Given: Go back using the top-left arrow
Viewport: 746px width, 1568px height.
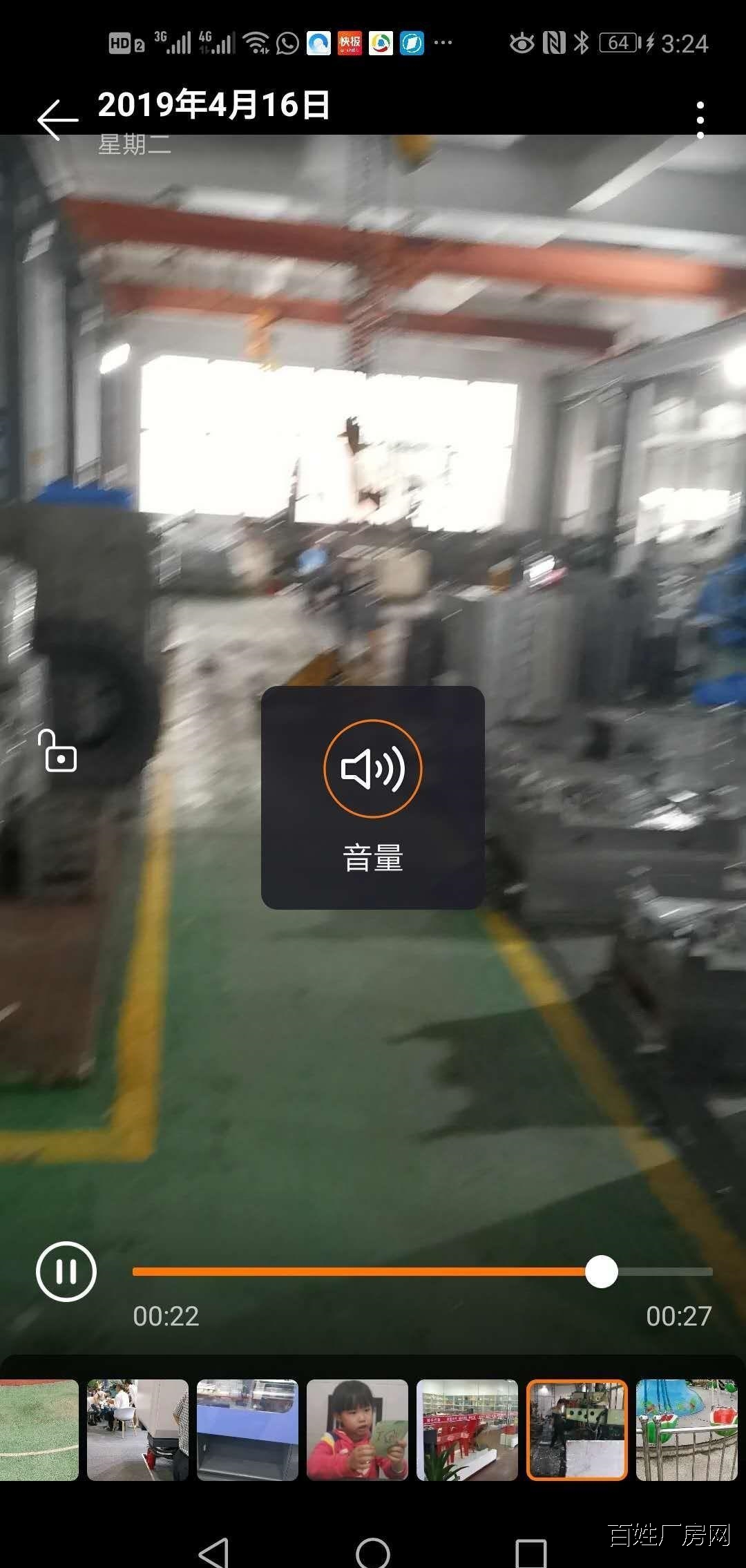Looking at the screenshot, I should point(57,120).
